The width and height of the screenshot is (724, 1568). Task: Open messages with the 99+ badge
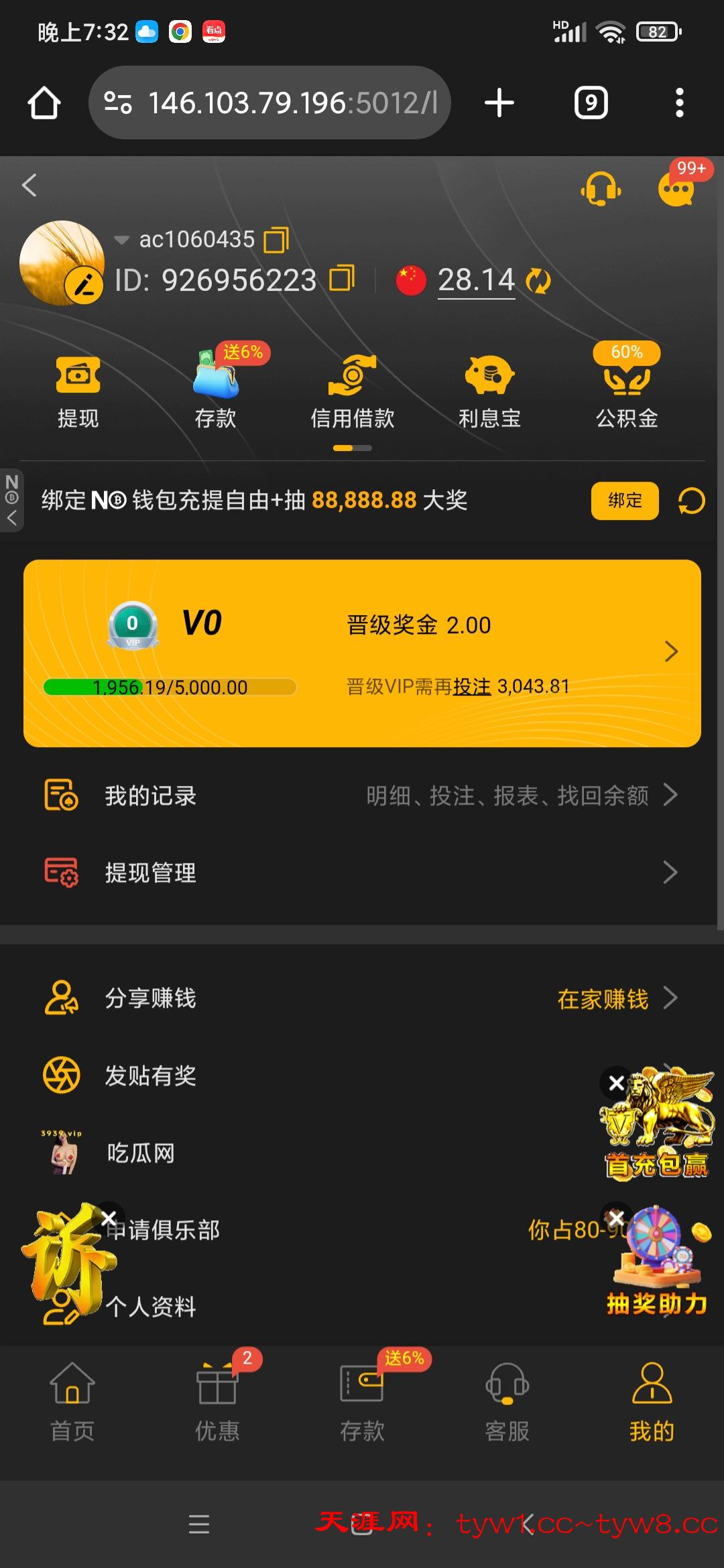[676, 190]
